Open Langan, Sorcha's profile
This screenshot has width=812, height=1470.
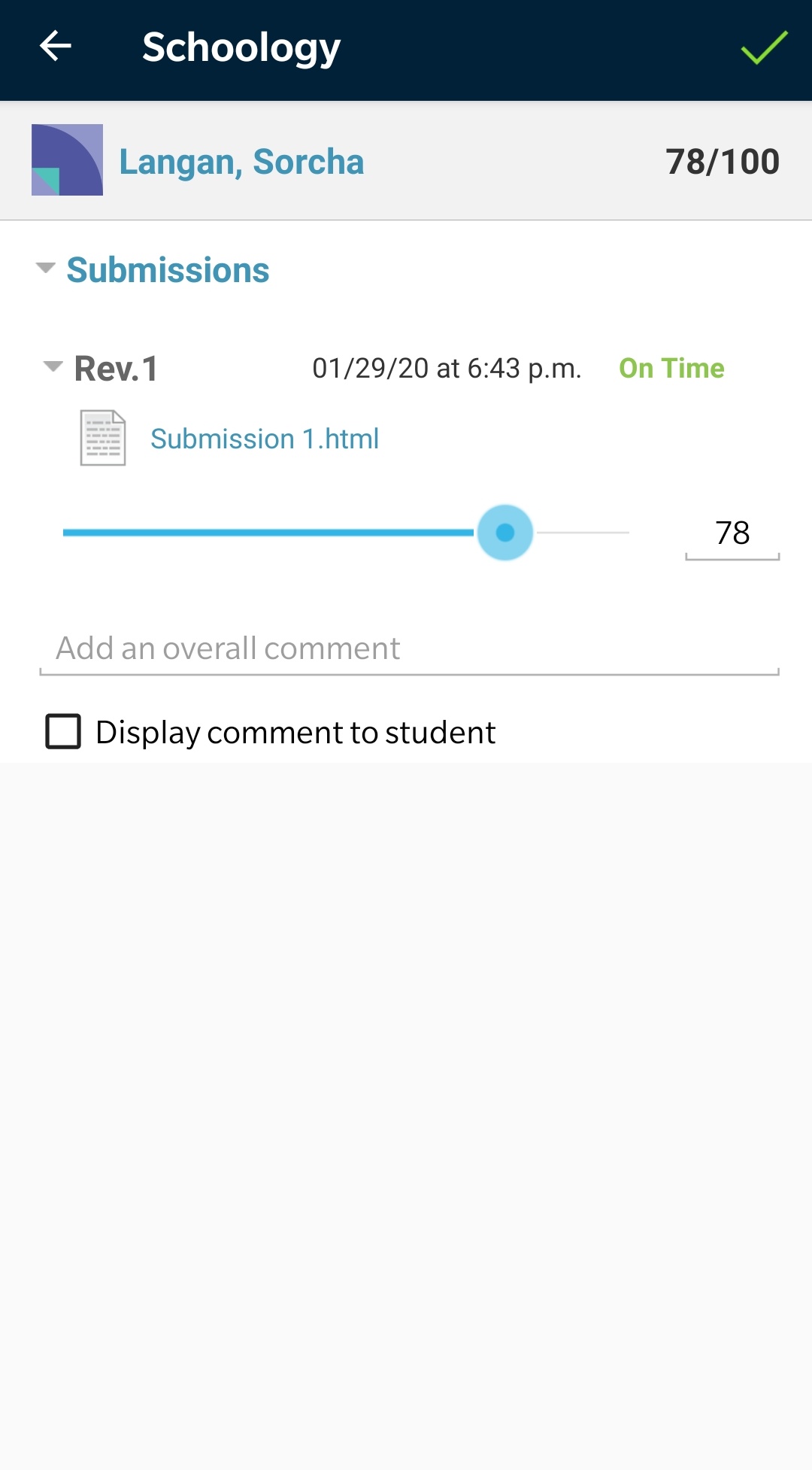tap(241, 162)
